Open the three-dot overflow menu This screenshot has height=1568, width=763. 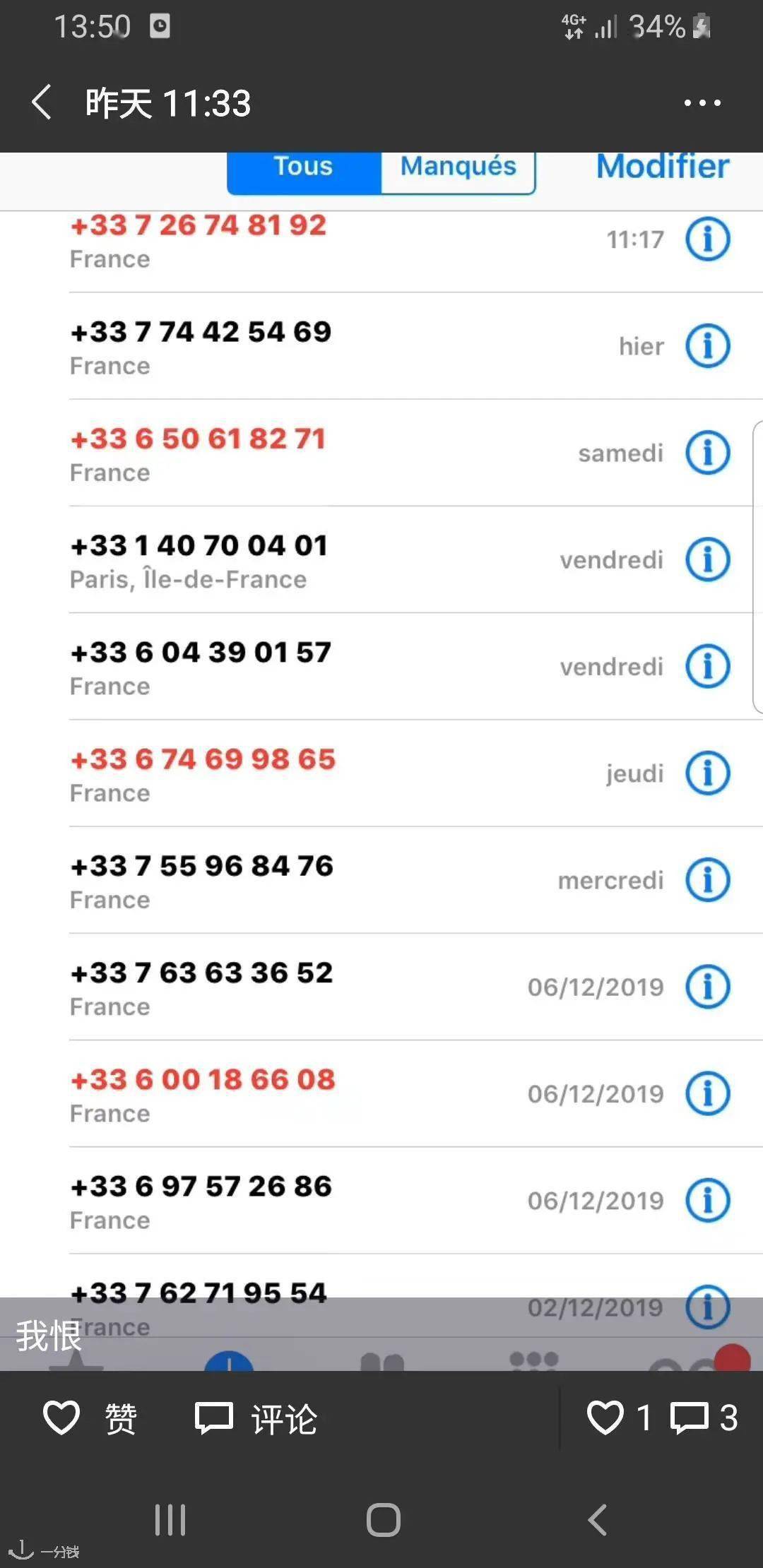point(702,103)
